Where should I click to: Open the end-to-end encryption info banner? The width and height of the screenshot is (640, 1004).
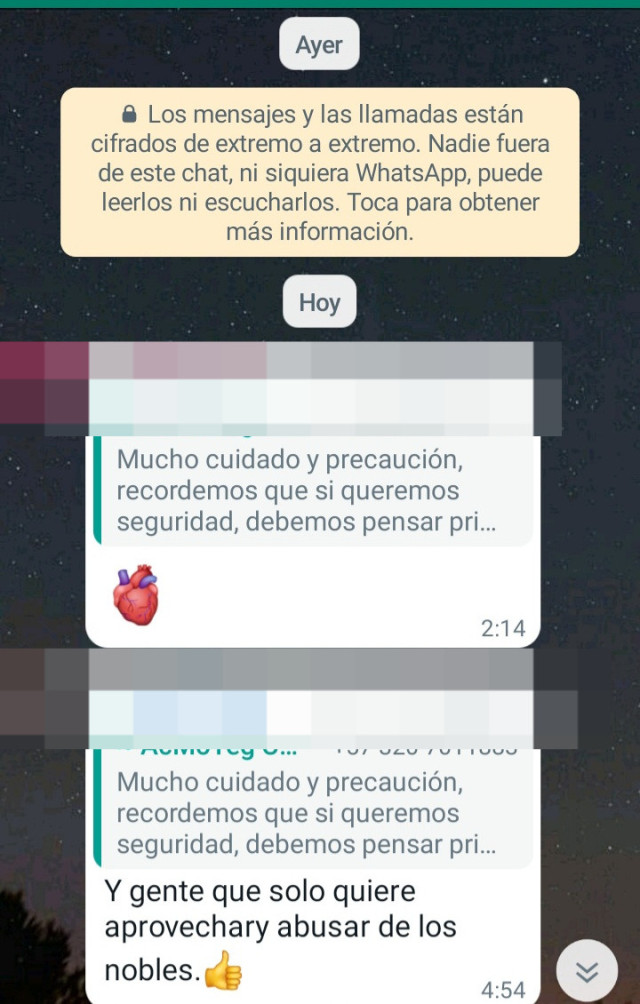tap(320, 172)
